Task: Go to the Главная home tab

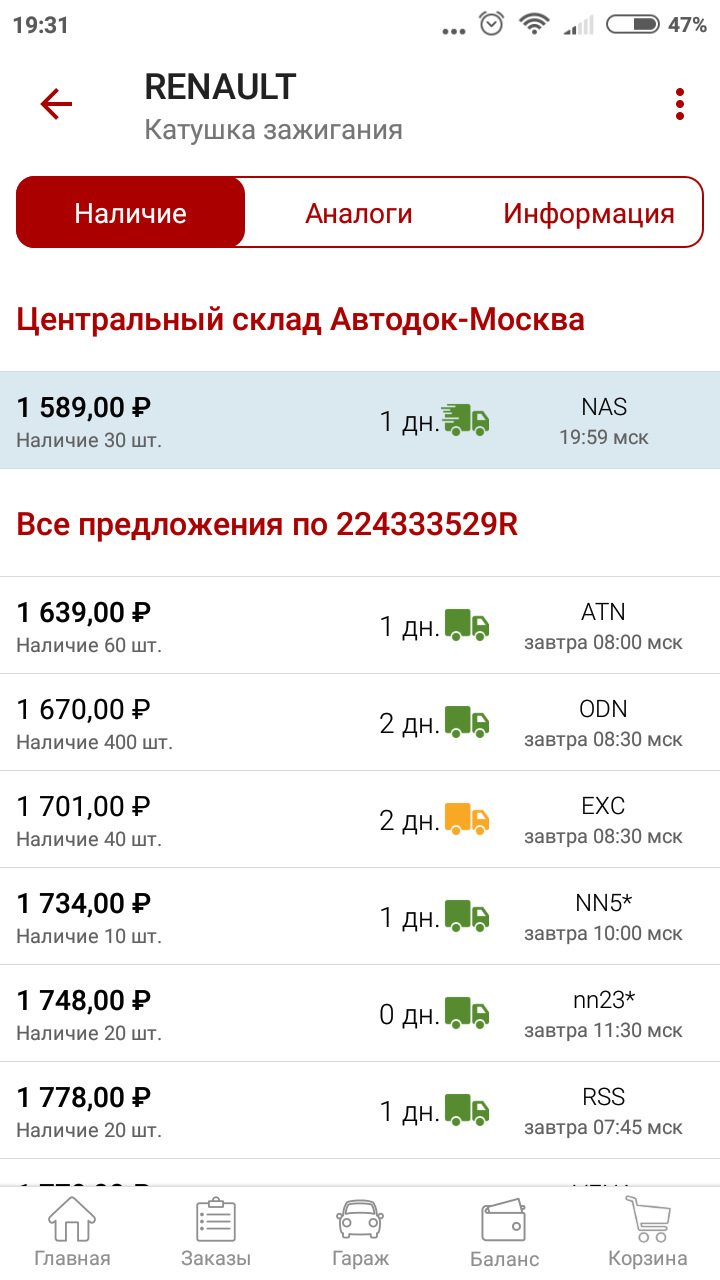Action: point(72,1234)
